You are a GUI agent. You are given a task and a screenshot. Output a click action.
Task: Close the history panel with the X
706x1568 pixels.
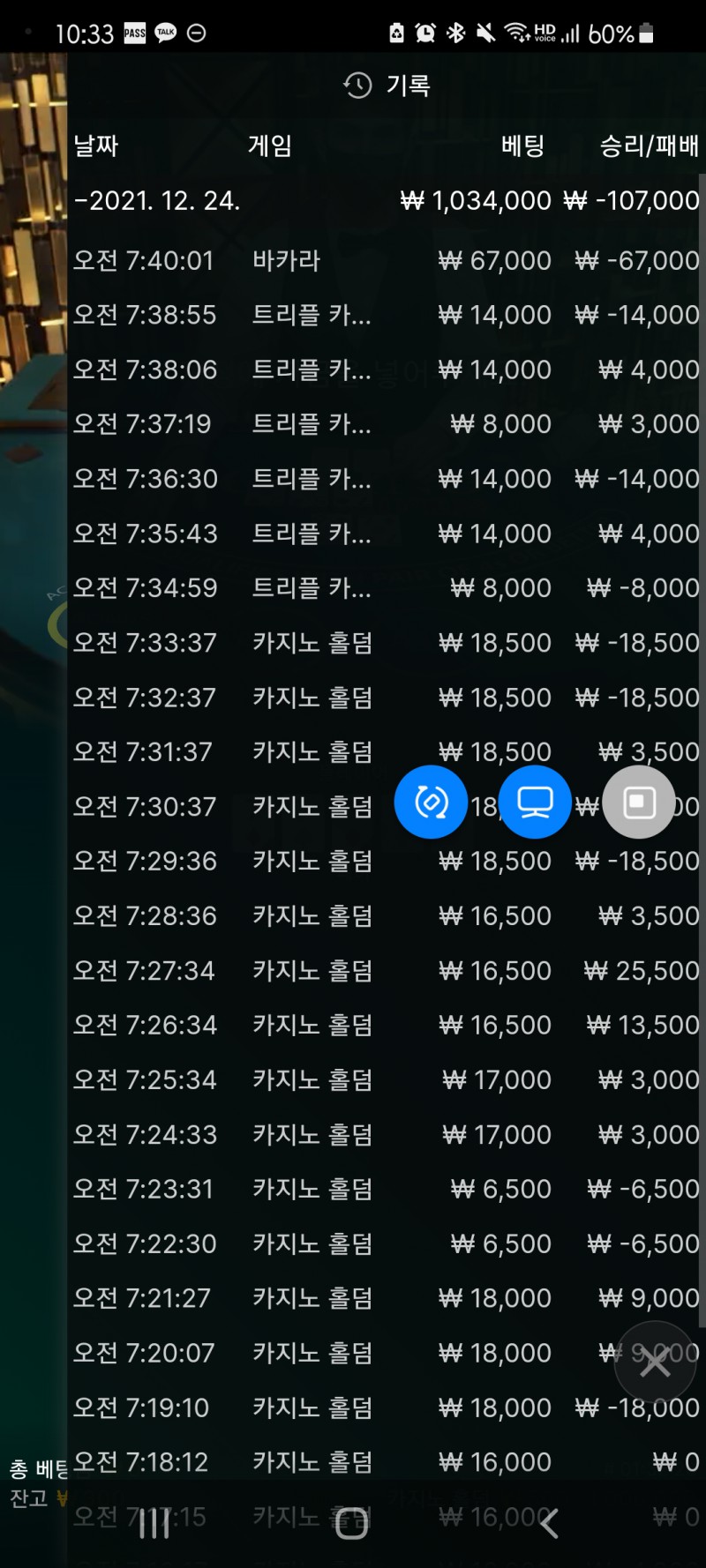[x=655, y=1363]
